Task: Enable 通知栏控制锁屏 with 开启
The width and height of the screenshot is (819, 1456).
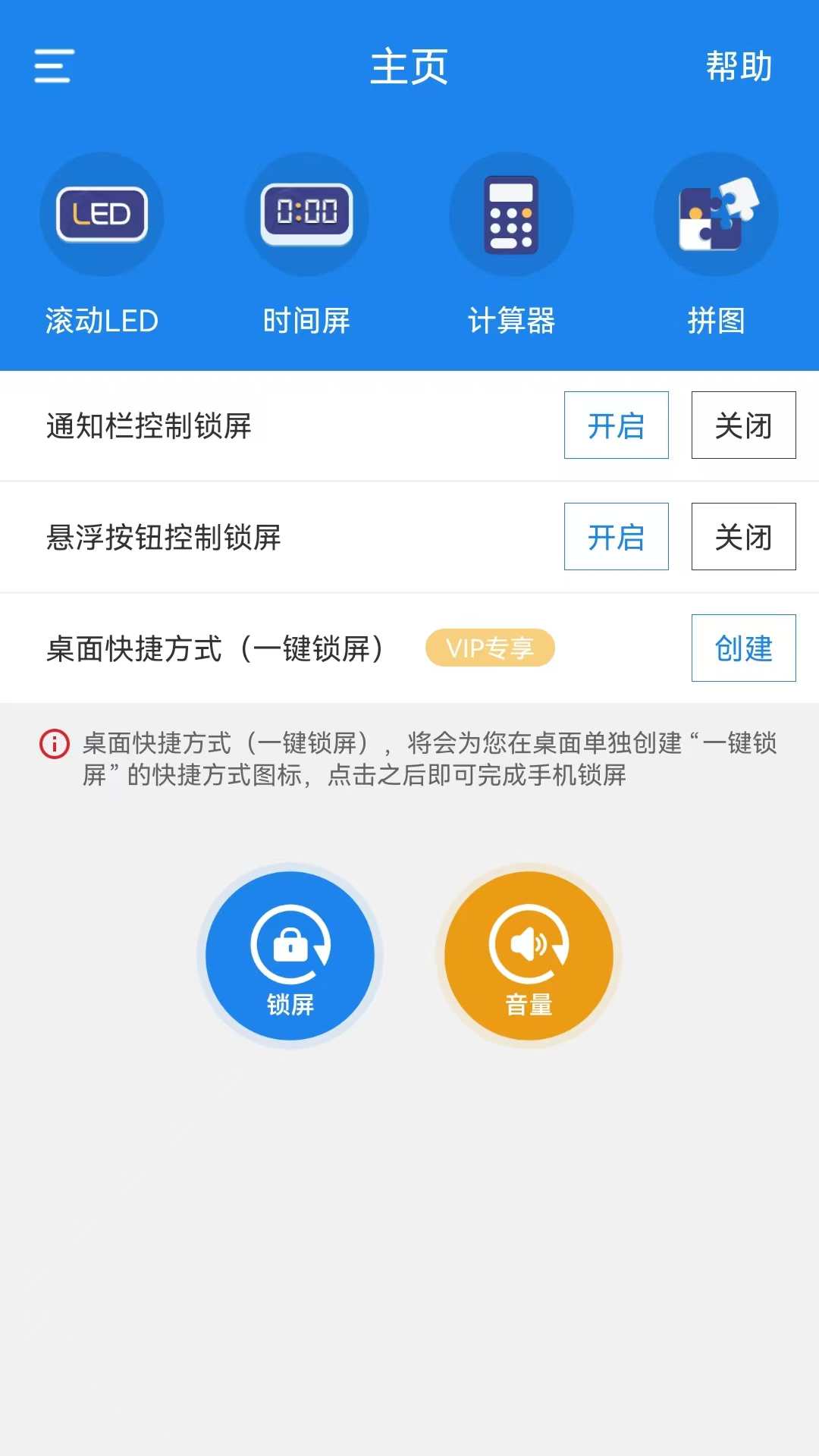Action: pyautogui.click(x=616, y=425)
